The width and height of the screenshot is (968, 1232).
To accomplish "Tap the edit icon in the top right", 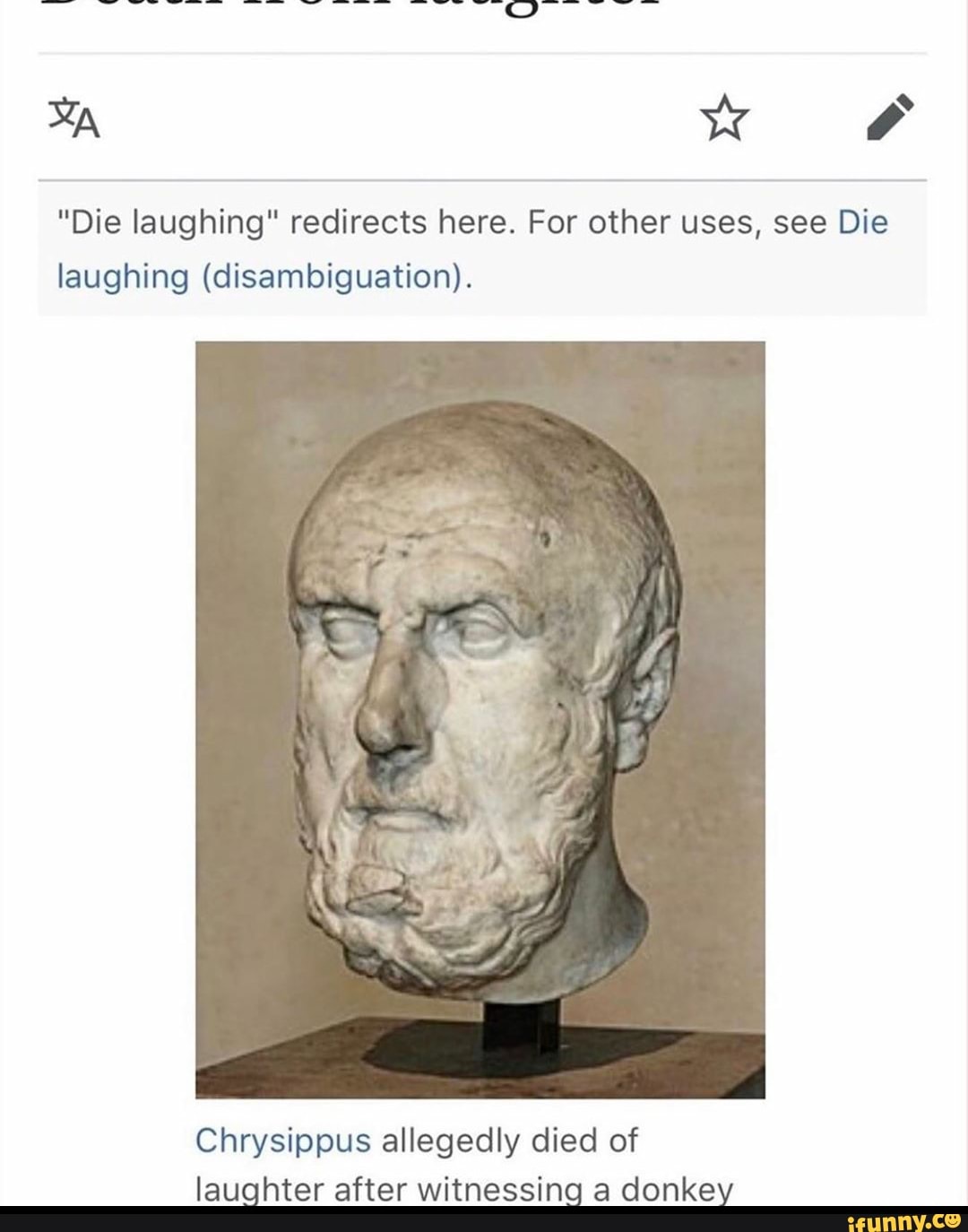I will point(892,118).
